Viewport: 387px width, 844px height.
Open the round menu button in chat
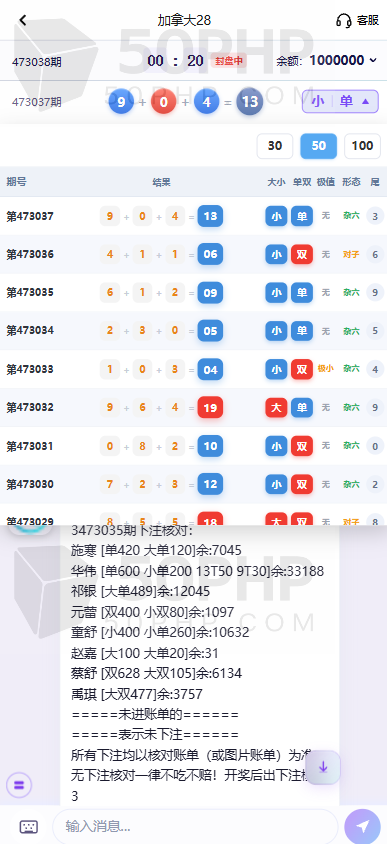tap(19, 784)
